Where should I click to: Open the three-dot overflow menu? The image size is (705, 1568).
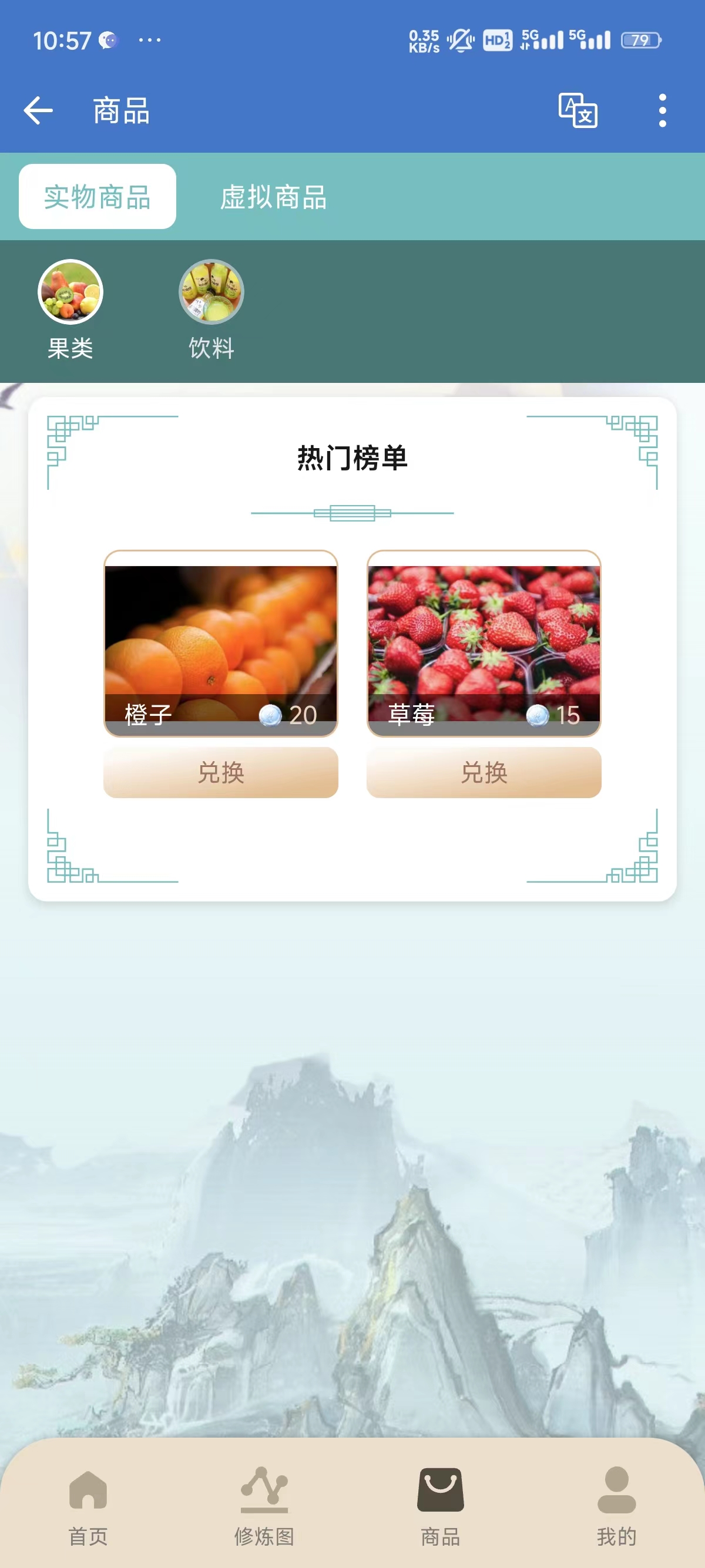pyautogui.click(x=662, y=111)
